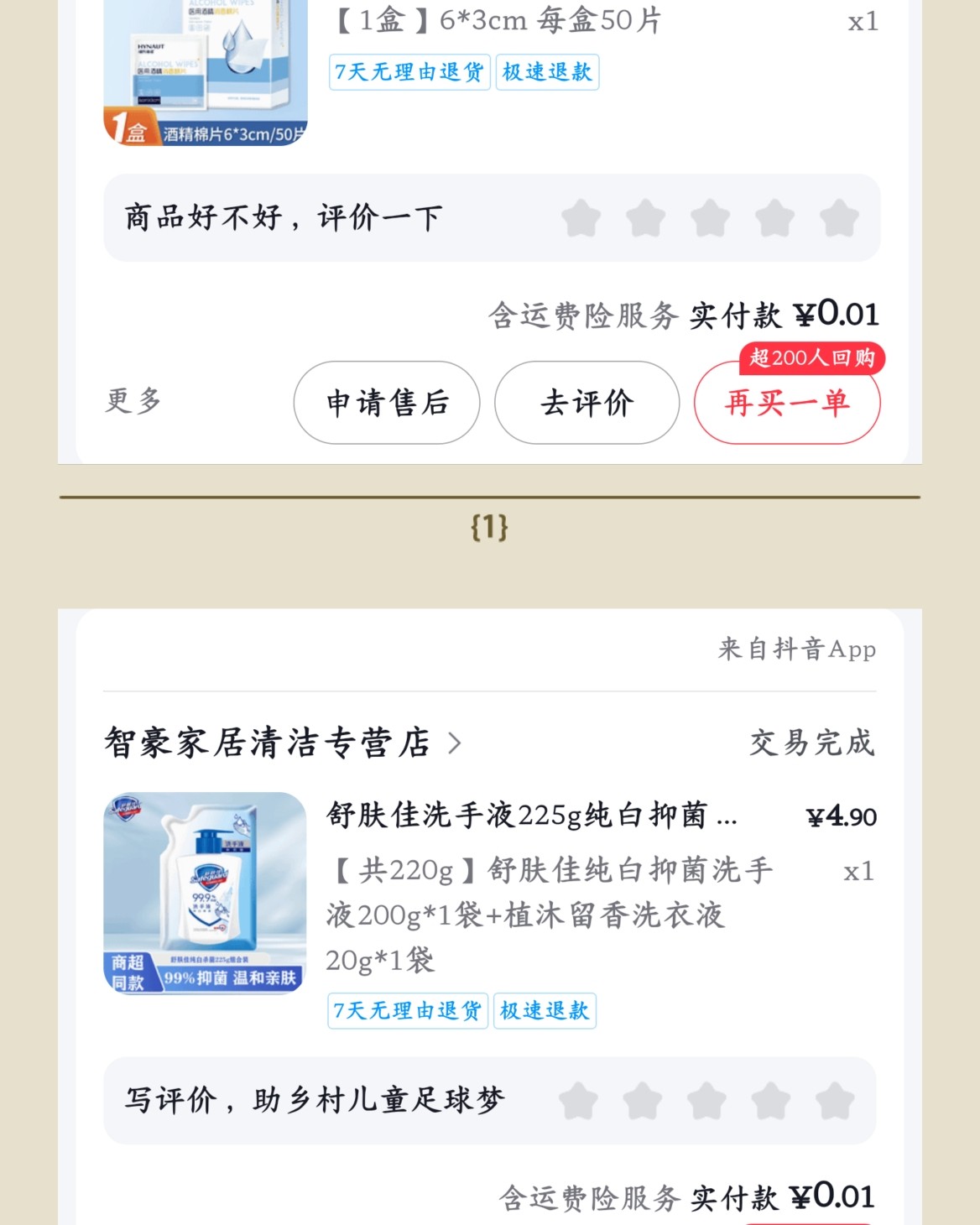Tap 来自抖音App source label
The width and height of the screenshot is (980, 1225).
click(794, 648)
